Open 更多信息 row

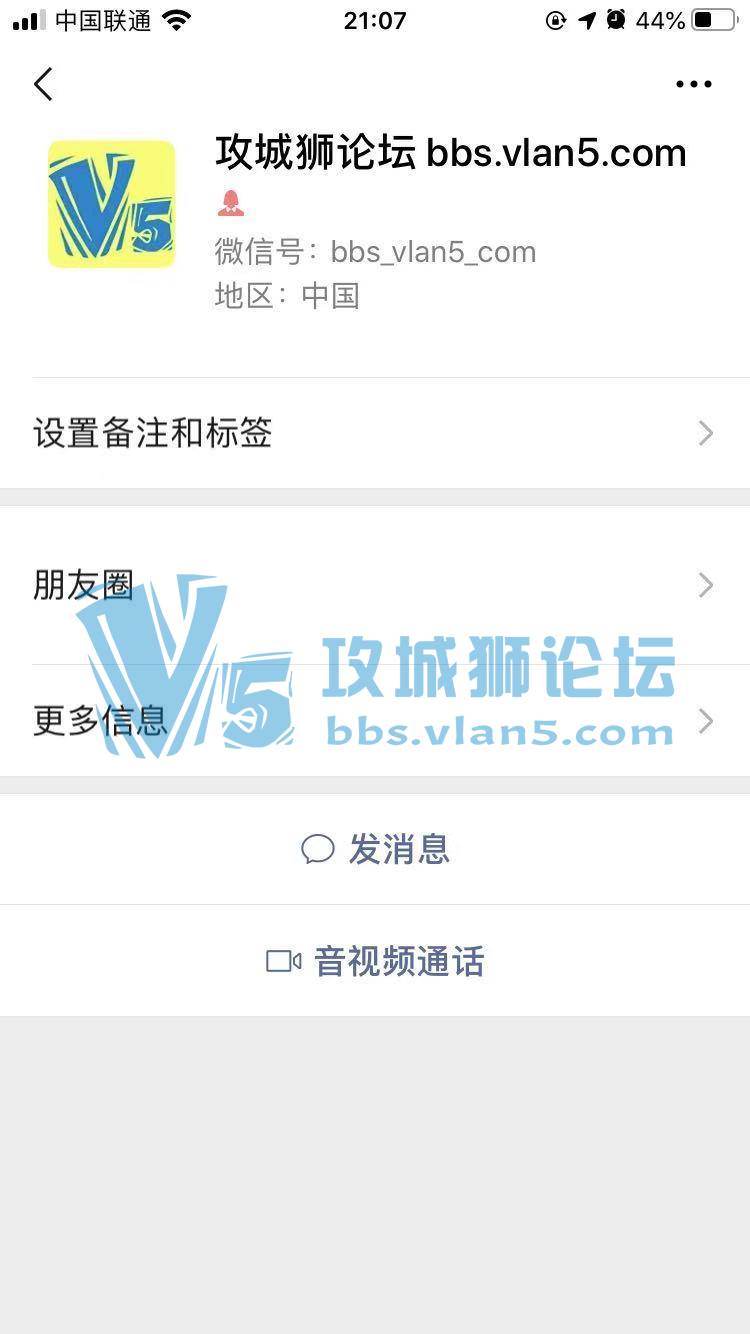pyautogui.click(x=375, y=721)
